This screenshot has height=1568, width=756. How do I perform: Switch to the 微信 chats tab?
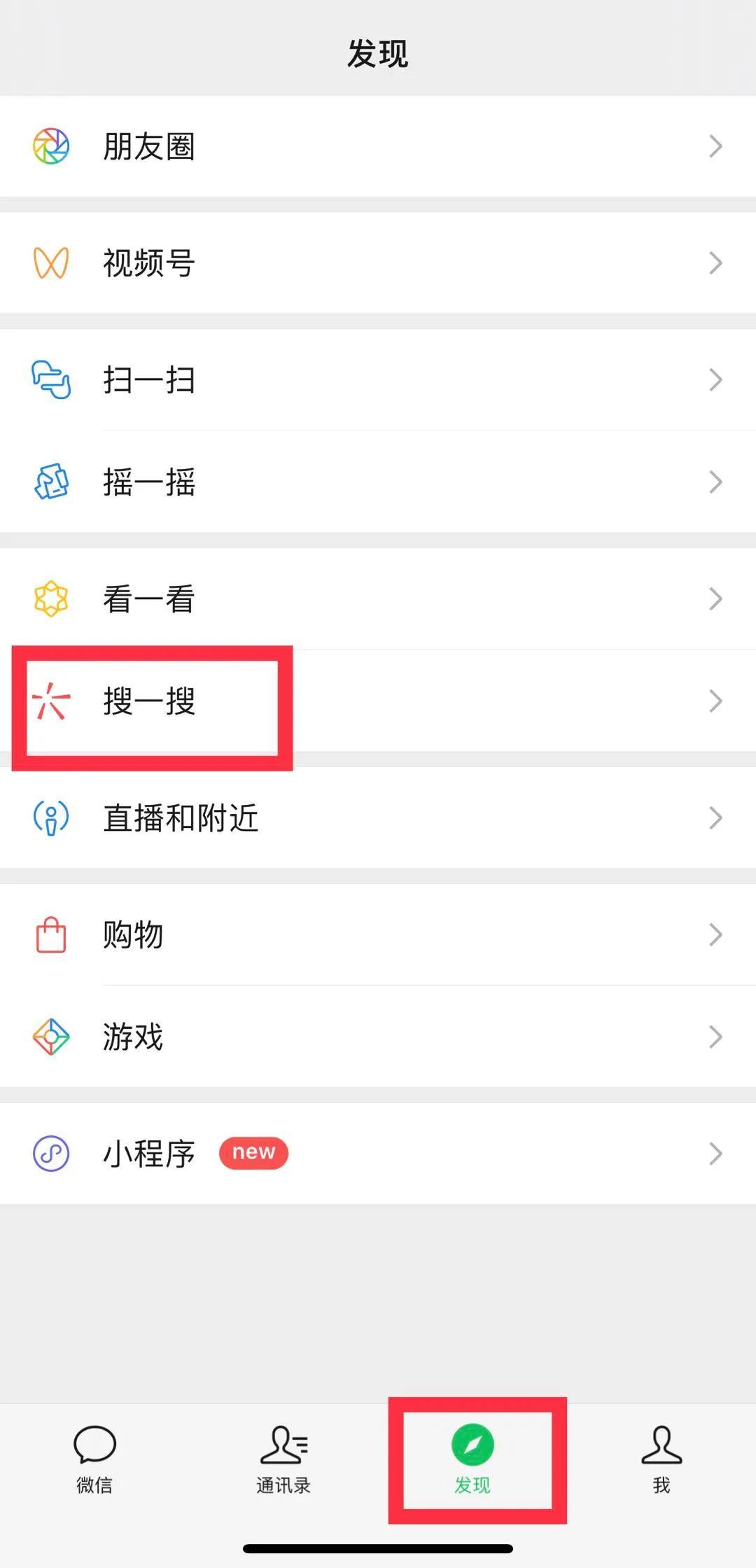[94, 1459]
